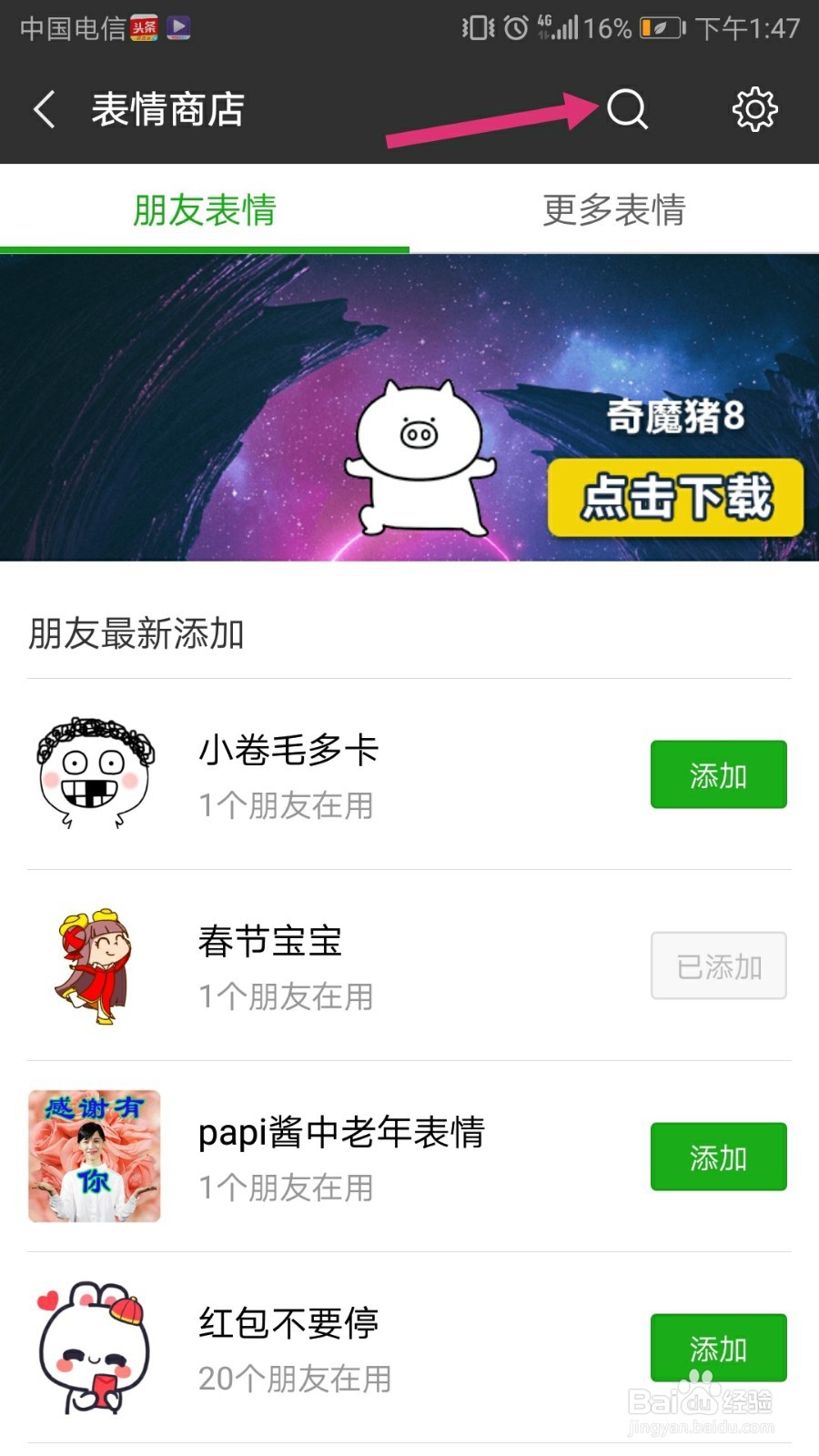Open the search magnifier icon
Viewport: 819px width, 1456px height.
tap(627, 110)
